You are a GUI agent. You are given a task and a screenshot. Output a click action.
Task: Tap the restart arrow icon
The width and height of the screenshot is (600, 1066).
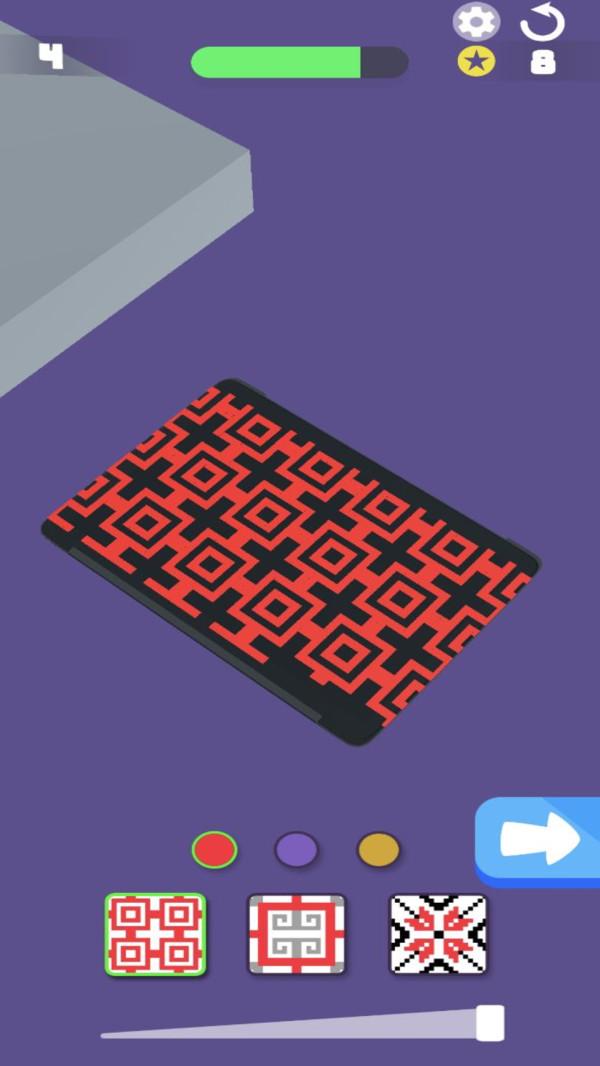coord(542,21)
